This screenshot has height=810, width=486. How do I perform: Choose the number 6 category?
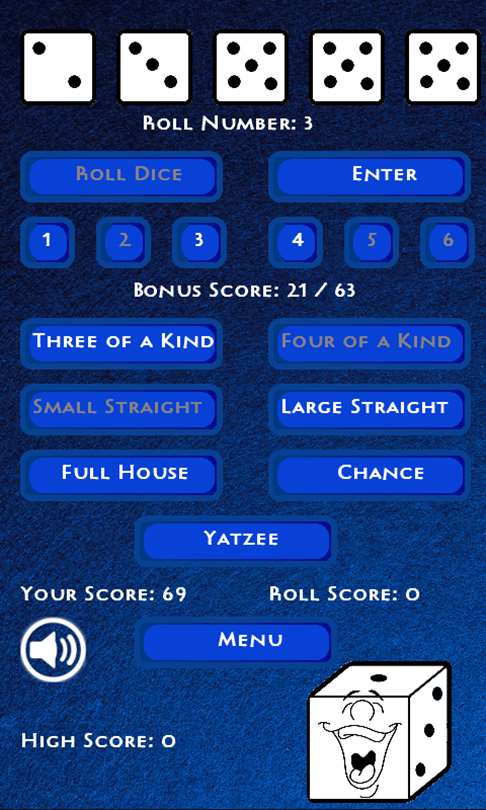[447, 241]
